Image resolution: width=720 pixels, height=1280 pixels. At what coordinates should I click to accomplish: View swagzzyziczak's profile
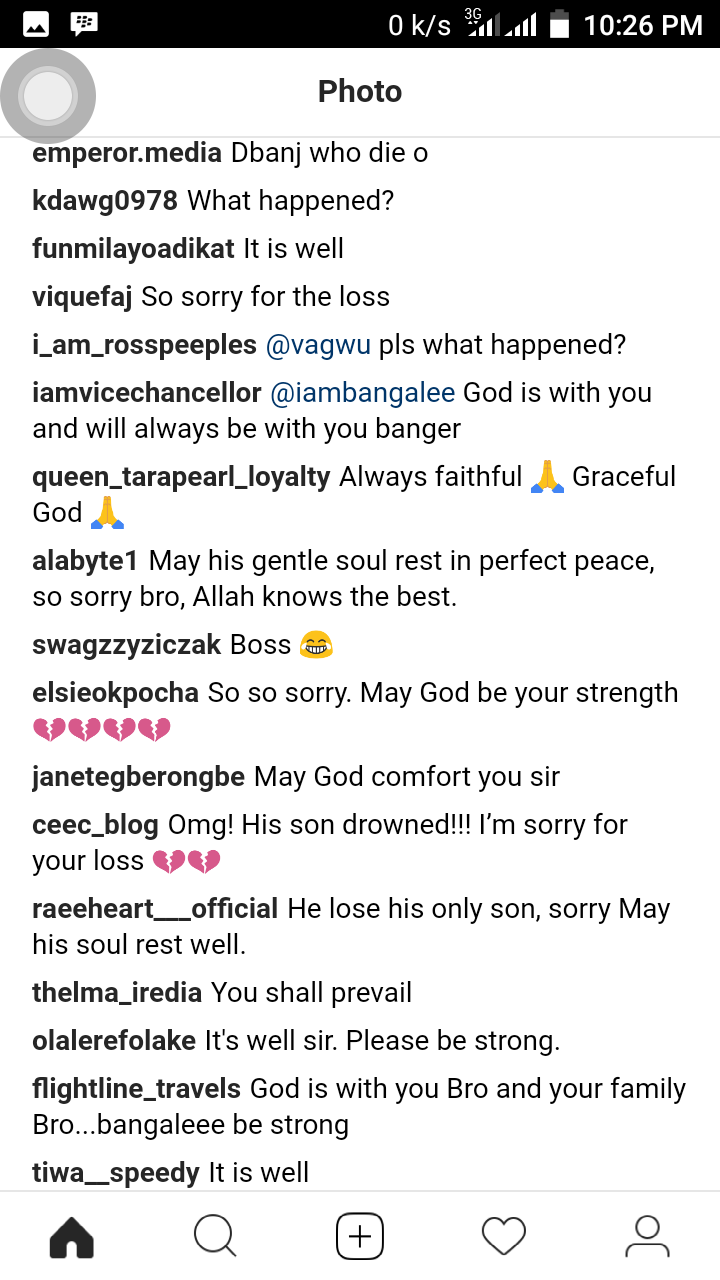[127, 645]
